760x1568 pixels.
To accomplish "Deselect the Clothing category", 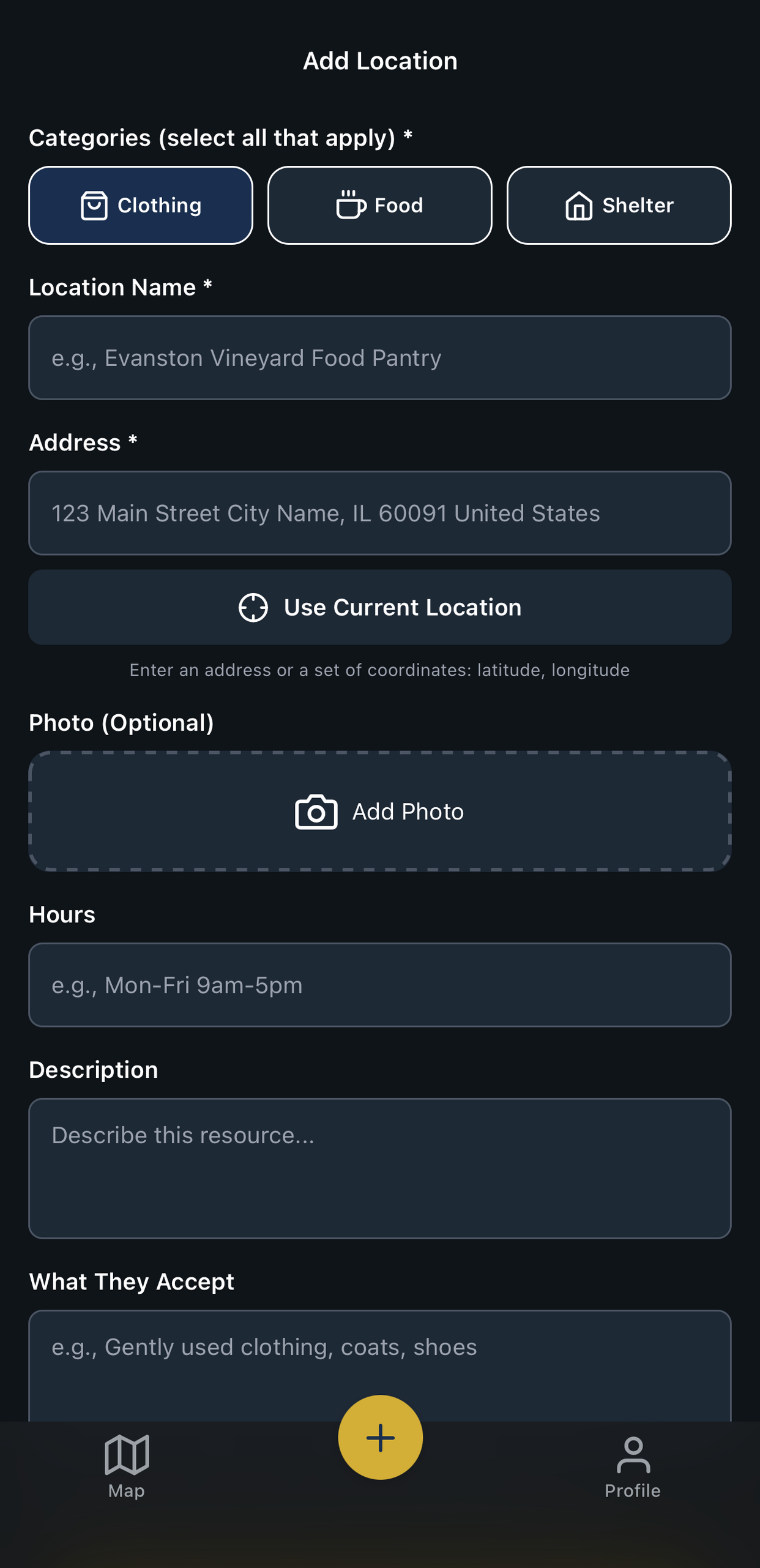I will [141, 205].
